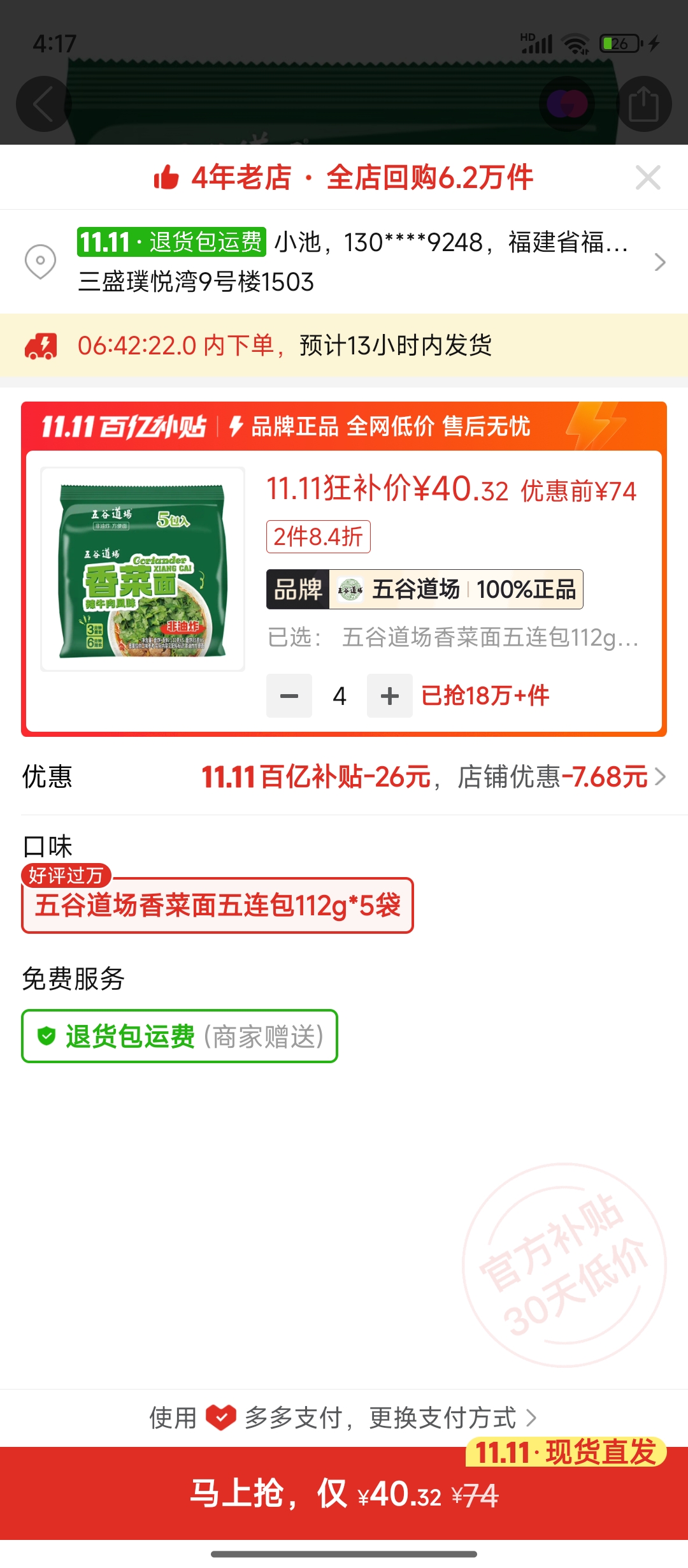The height and width of the screenshot is (1568, 688).
Task: Decrease the quantity with the minus button
Action: tap(289, 696)
